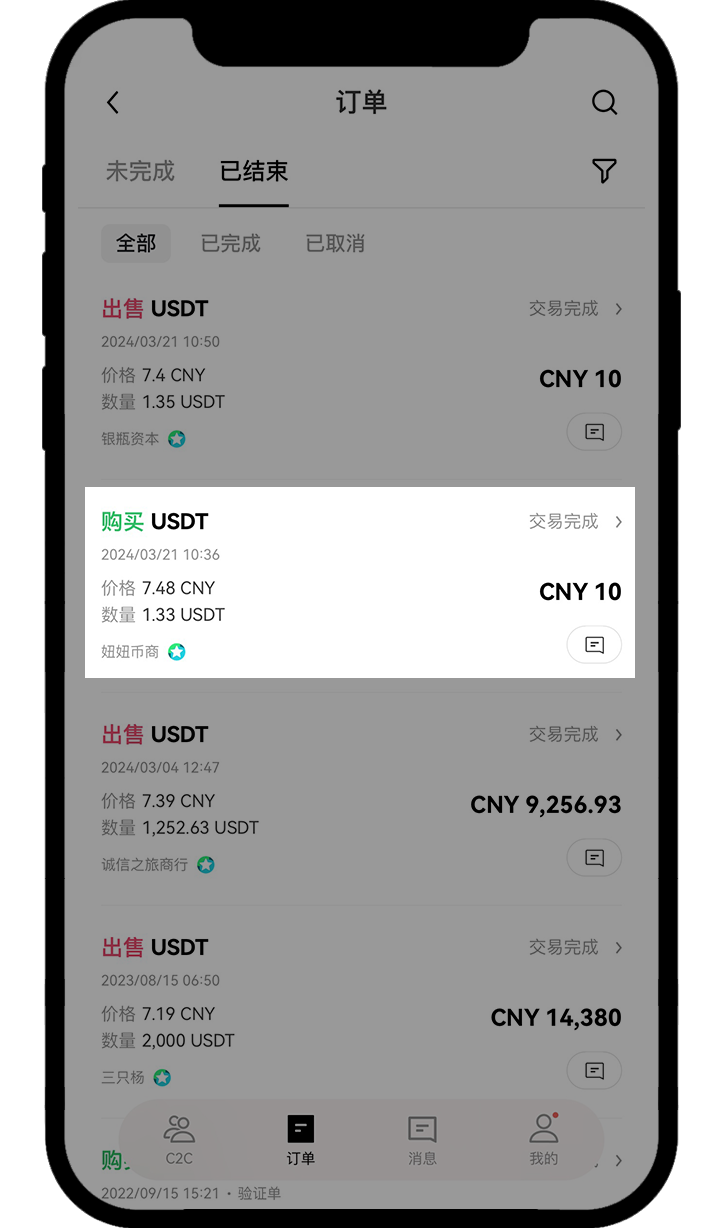Screen dimensions: 723x1228
Task: Tap the 订单 bottom tab
Action: coord(300,1139)
